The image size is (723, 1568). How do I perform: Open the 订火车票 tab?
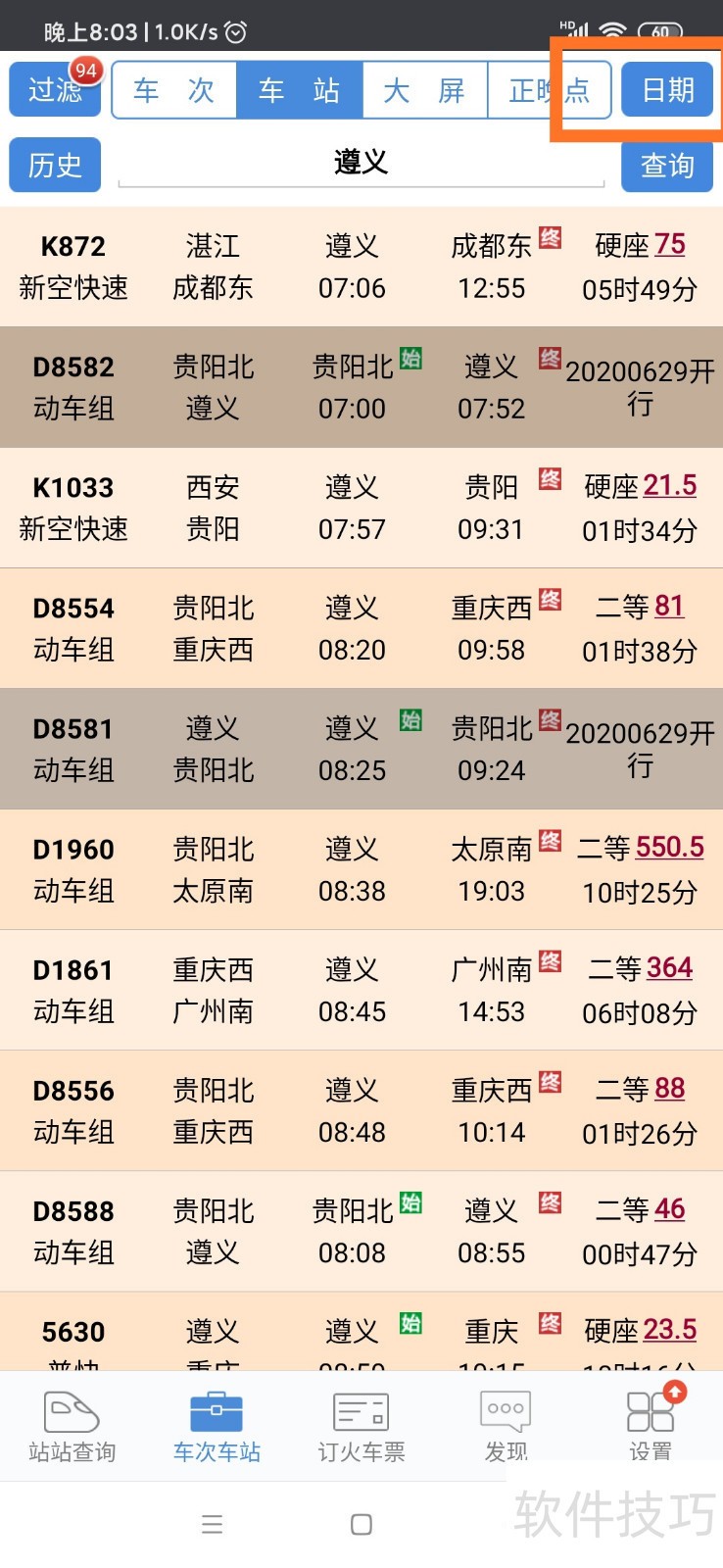(x=361, y=1427)
